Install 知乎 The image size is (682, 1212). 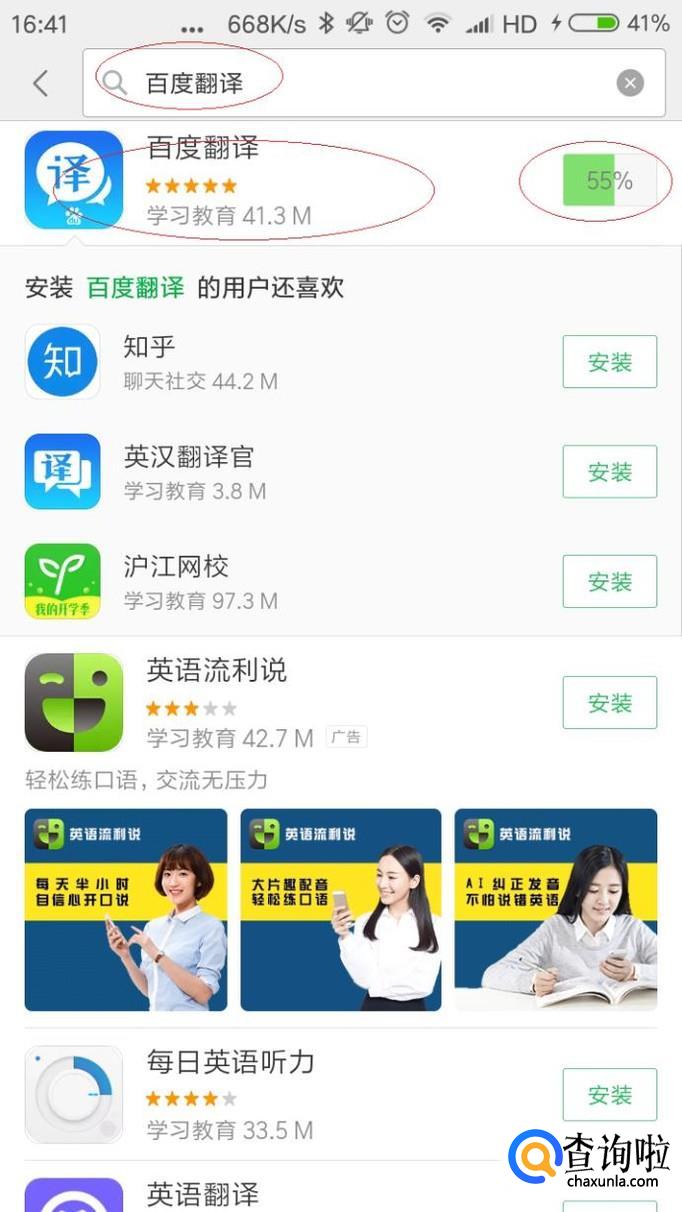[x=609, y=362]
